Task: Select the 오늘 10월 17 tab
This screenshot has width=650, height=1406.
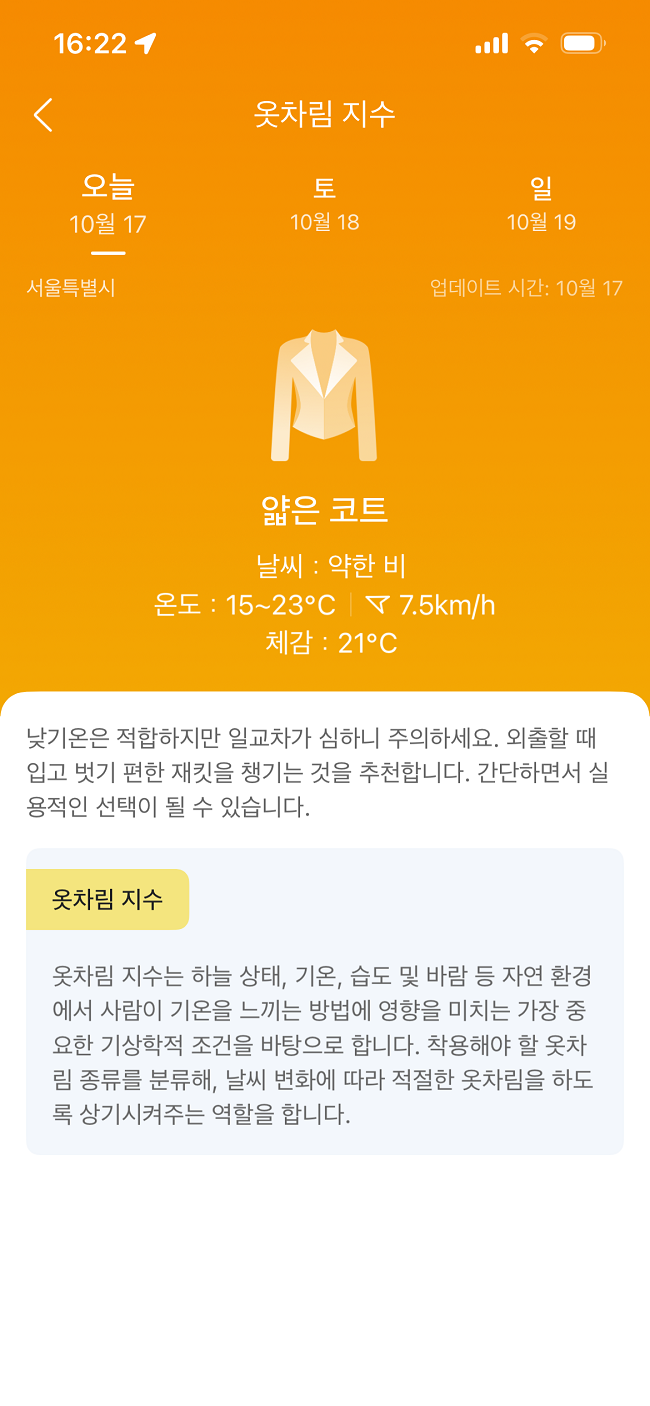Action: [x=108, y=205]
